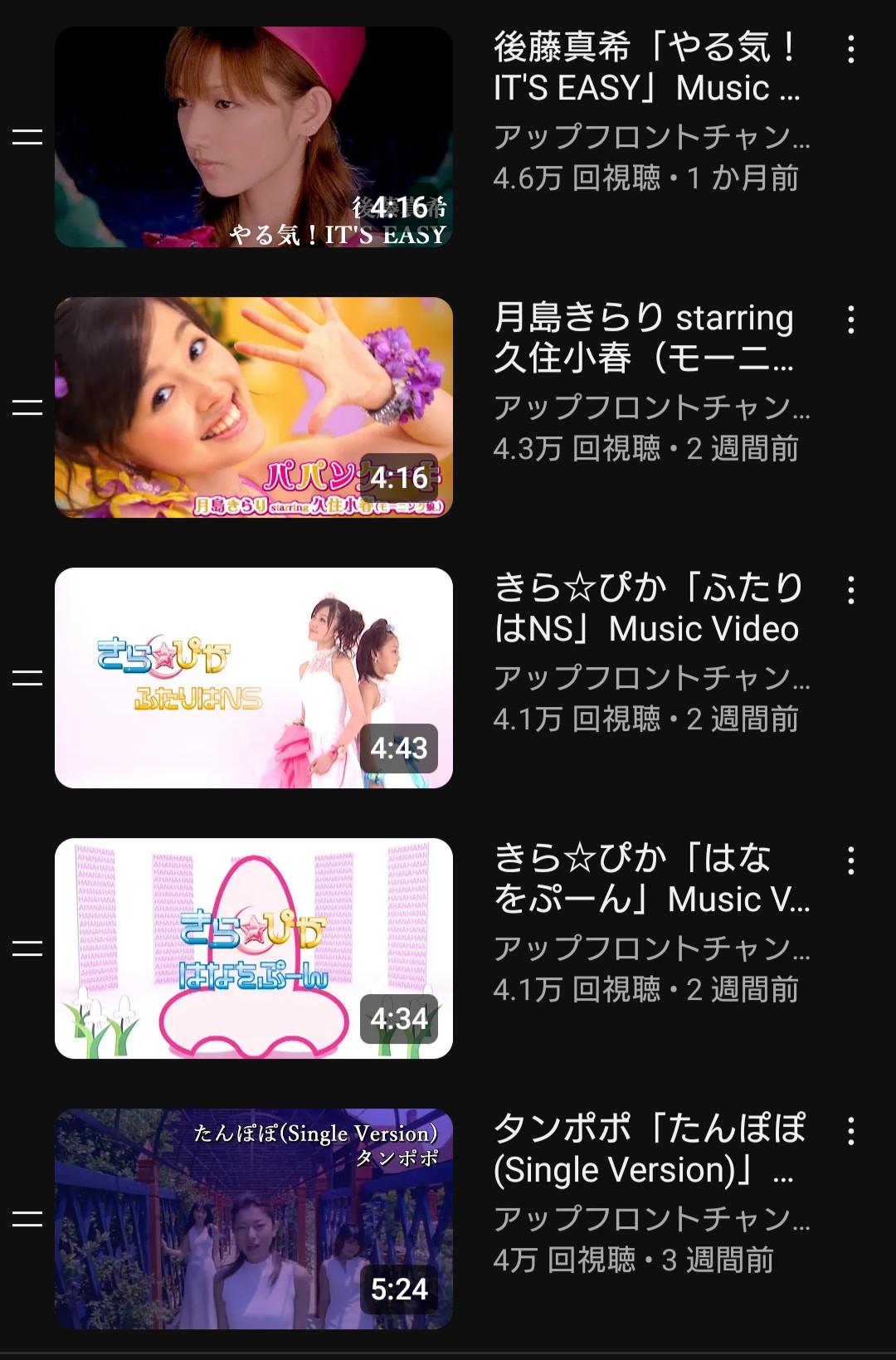Image resolution: width=896 pixels, height=1360 pixels.
Task: Watch きら☆ぴか「はなをぷーん」video
Action: point(253,948)
